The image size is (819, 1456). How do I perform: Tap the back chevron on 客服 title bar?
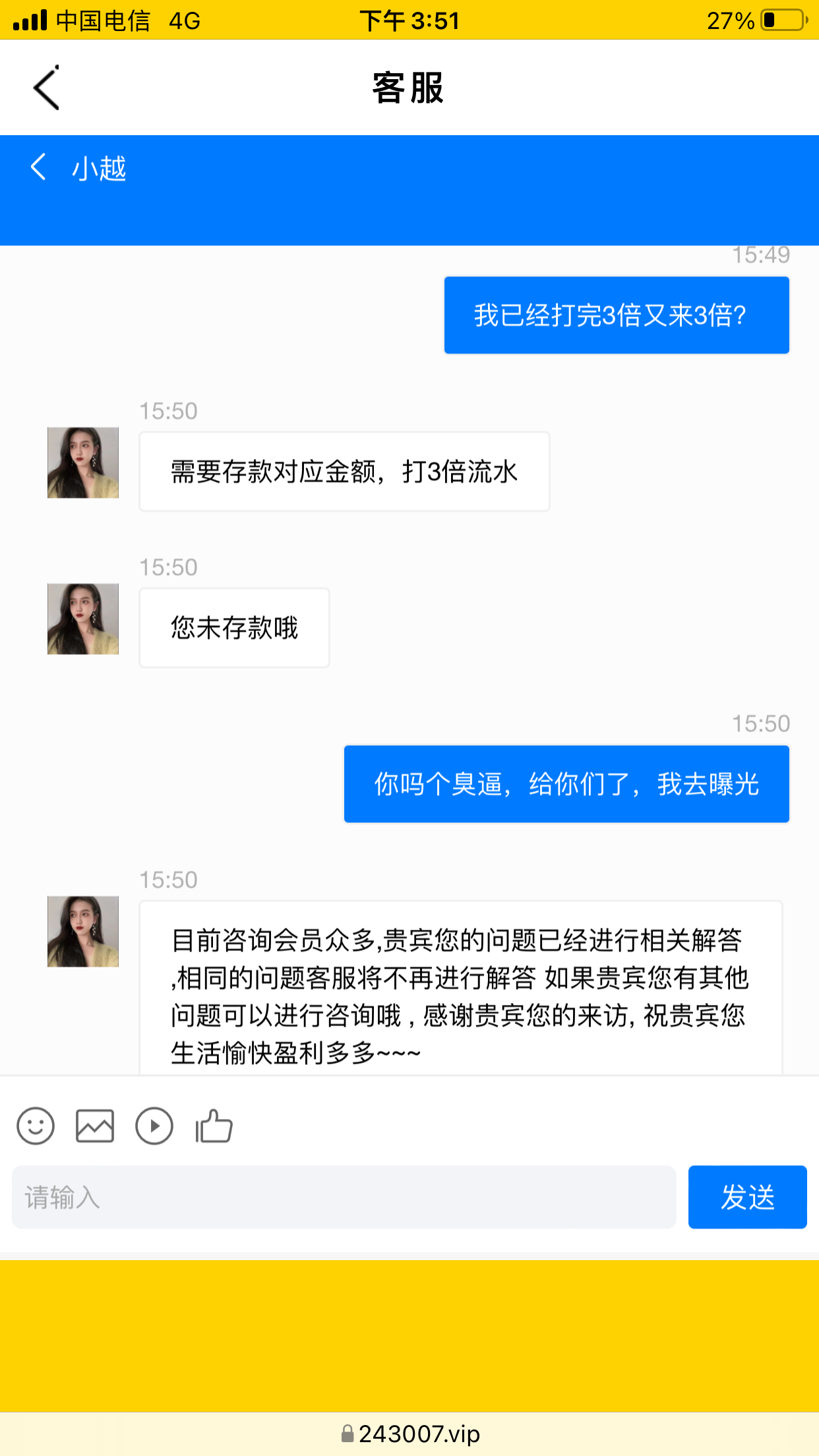(45, 88)
